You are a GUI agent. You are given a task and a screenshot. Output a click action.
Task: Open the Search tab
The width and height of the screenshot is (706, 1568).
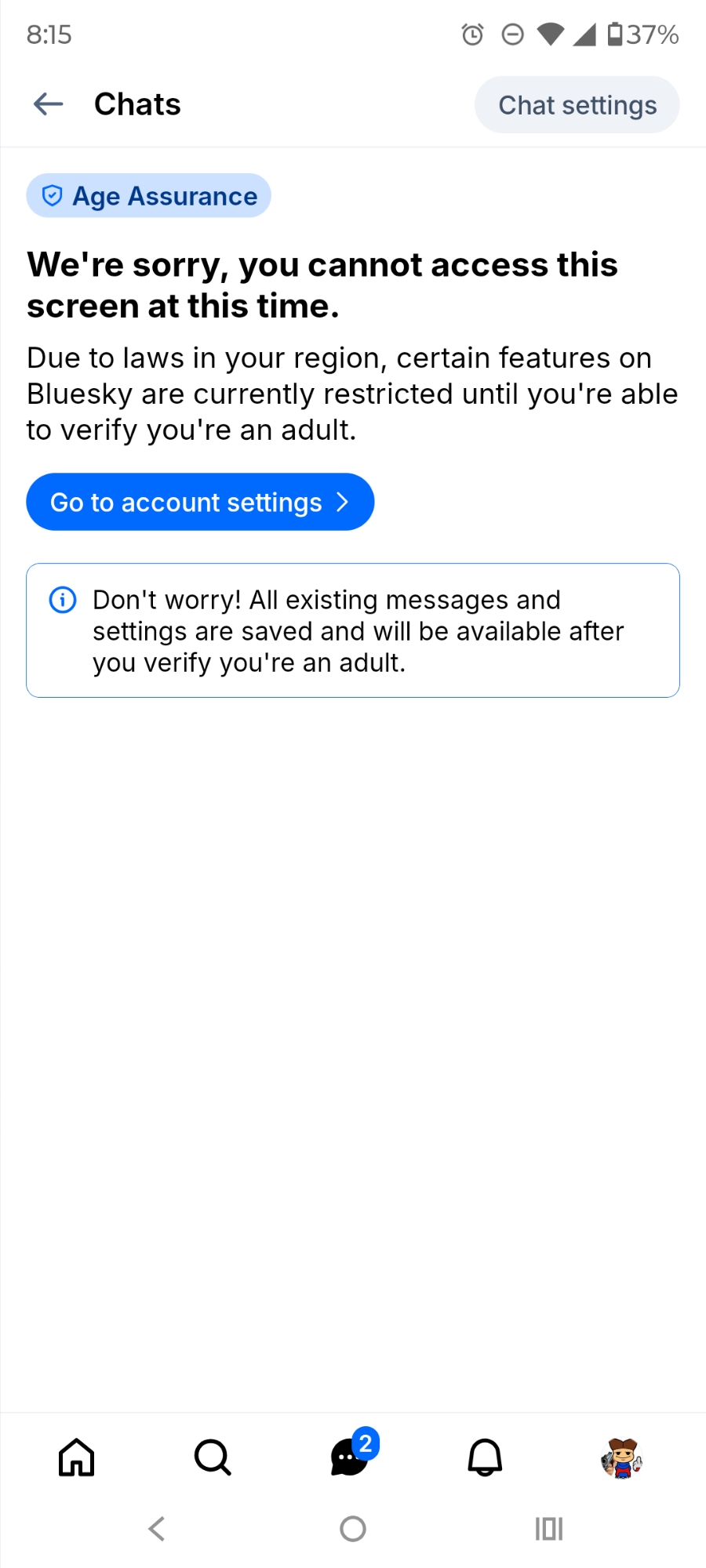(x=213, y=1458)
